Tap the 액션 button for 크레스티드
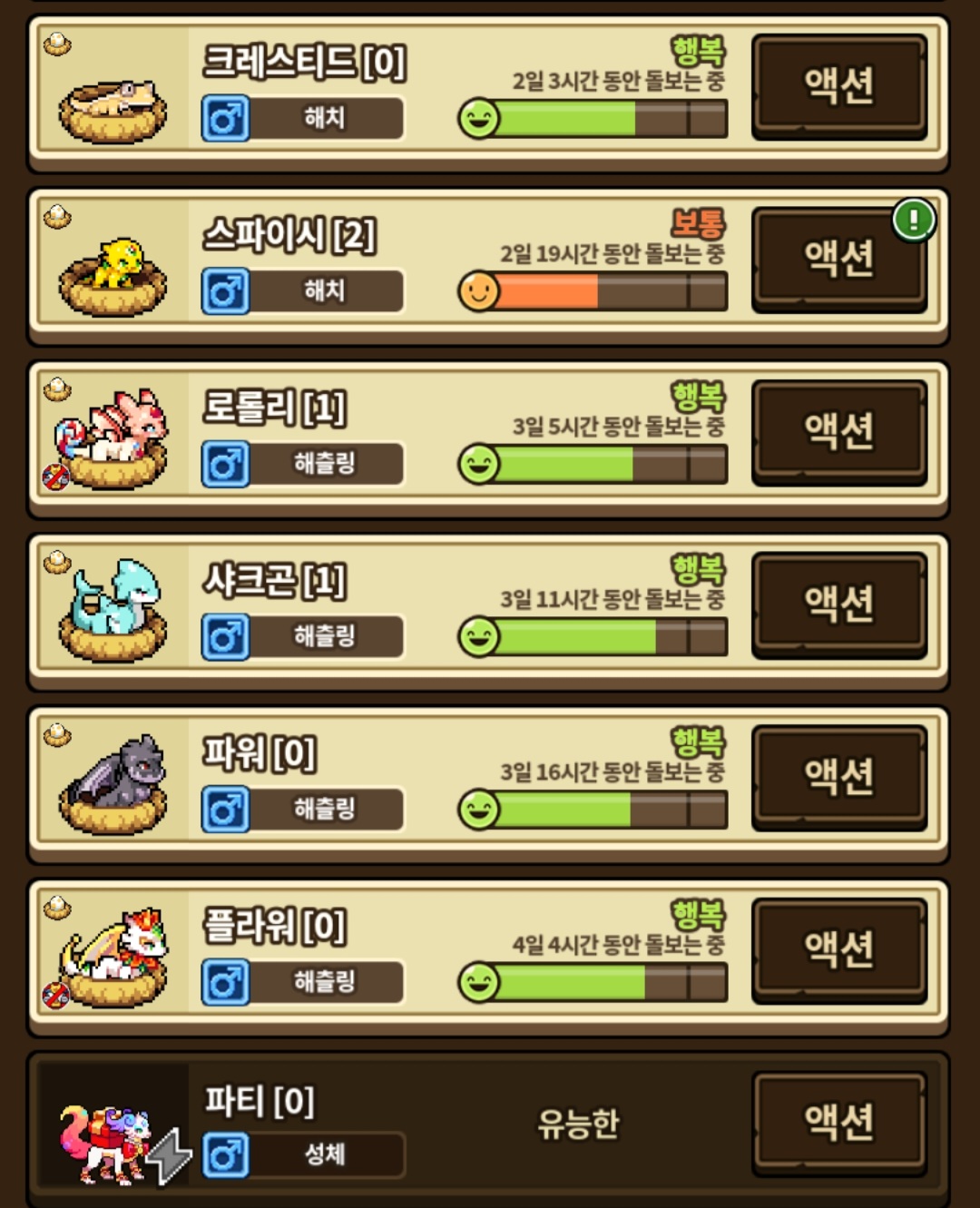 click(839, 86)
